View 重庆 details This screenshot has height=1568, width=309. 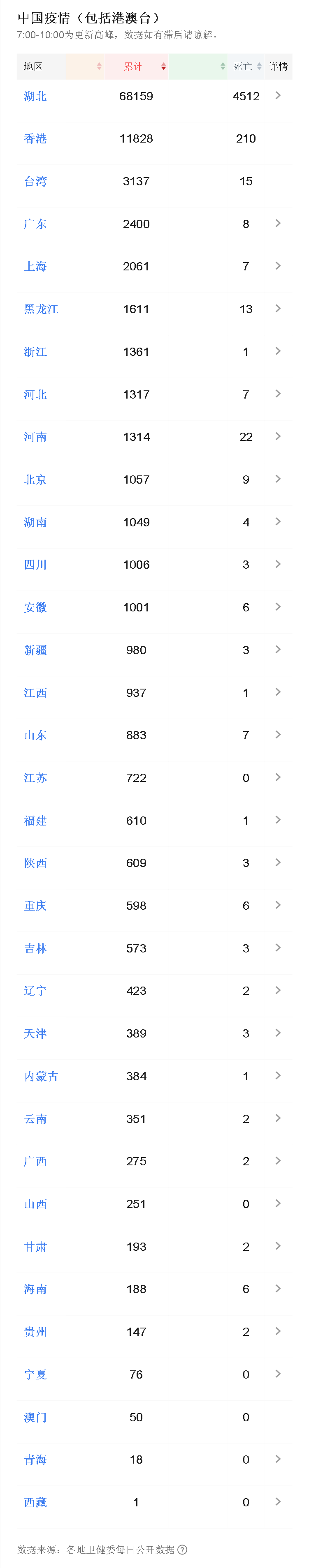[x=278, y=905]
